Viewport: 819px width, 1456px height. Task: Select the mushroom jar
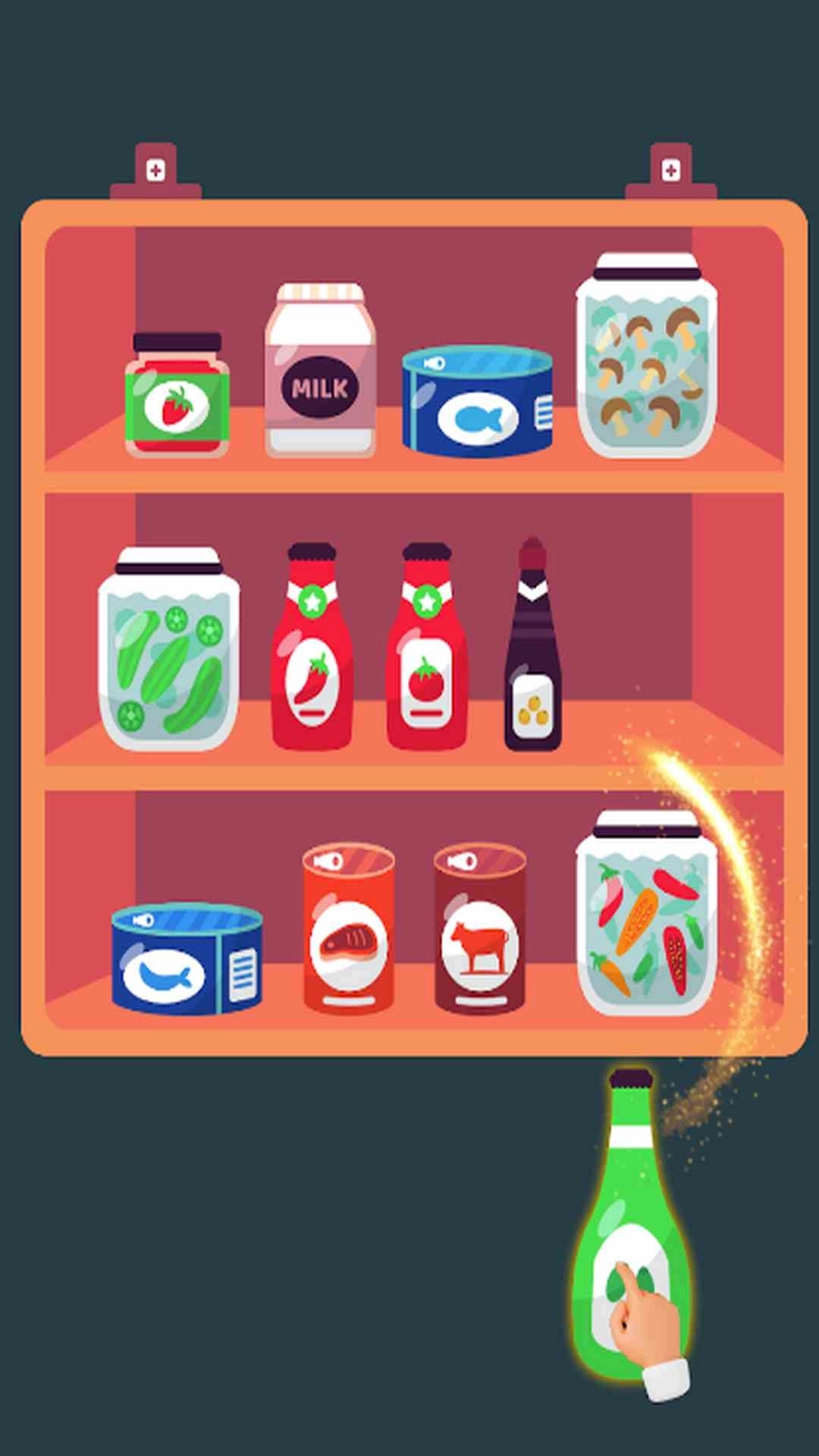point(646,358)
